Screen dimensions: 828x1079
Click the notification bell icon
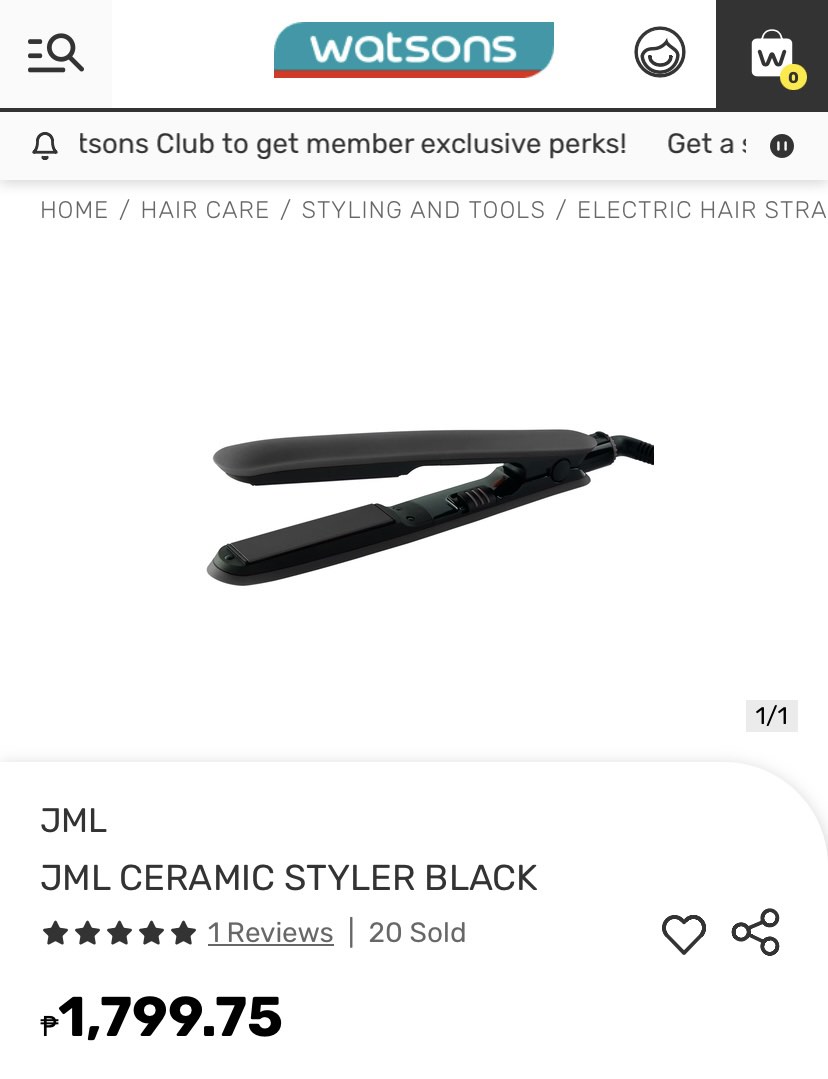coord(44,146)
